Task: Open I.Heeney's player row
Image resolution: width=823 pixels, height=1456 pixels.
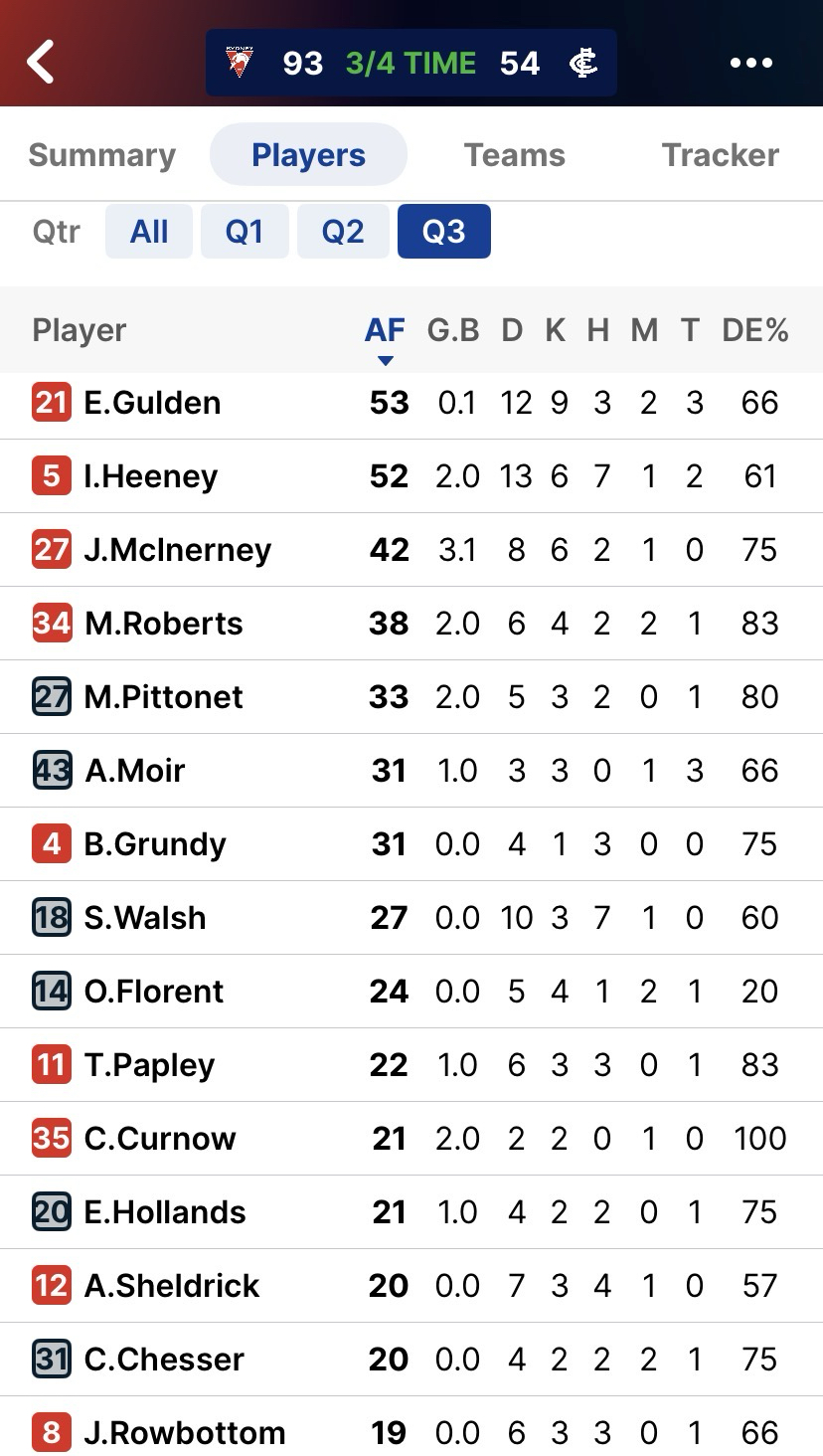Action: pyautogui.click(x=151, y=476)
